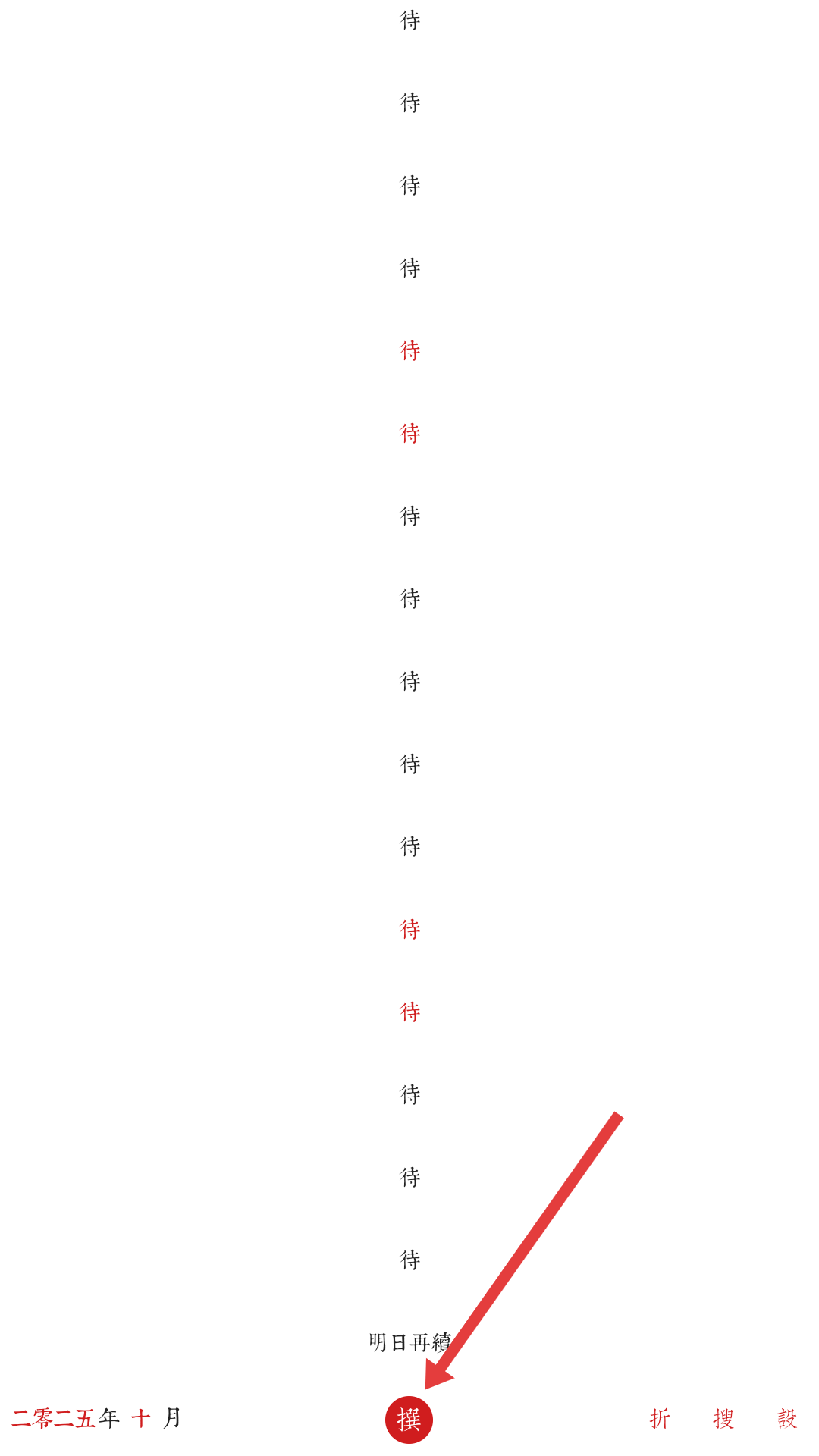Tap the red 撰 compose button
819x1456 pixels.
pyautogui.click(x=409, y=1420)
